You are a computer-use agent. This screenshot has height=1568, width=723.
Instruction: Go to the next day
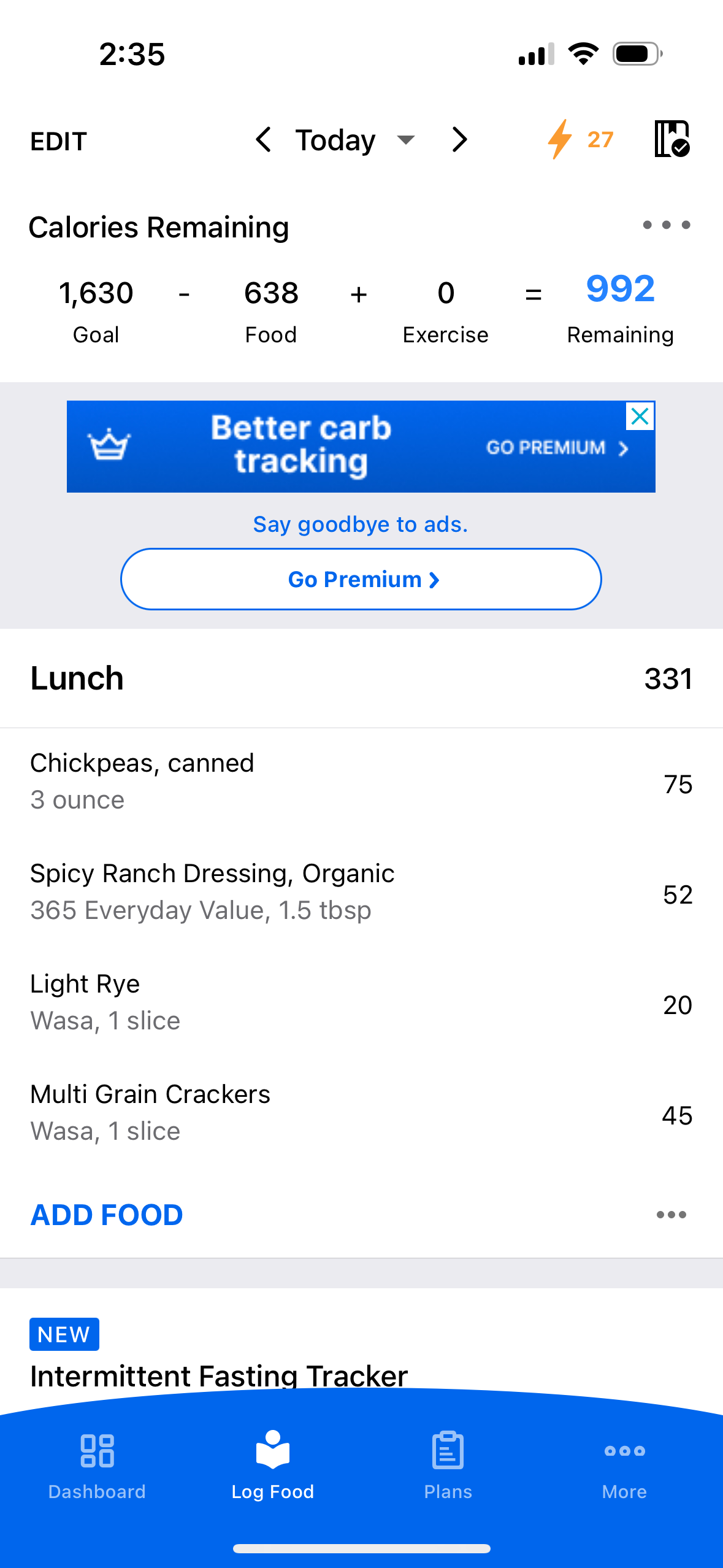pos(459,140)
